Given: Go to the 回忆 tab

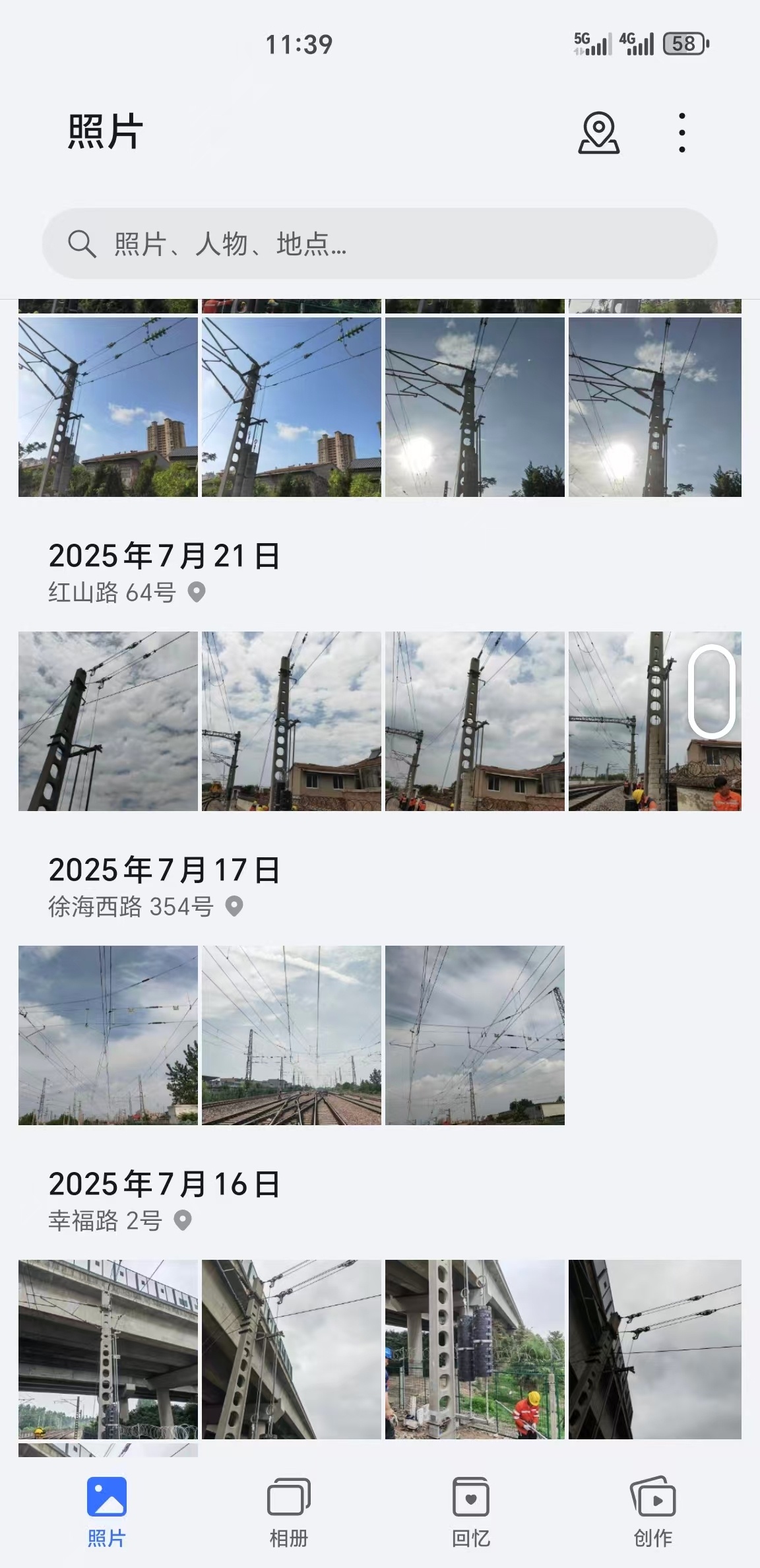Looking at the screenshot, I should tap(470, 1511).
